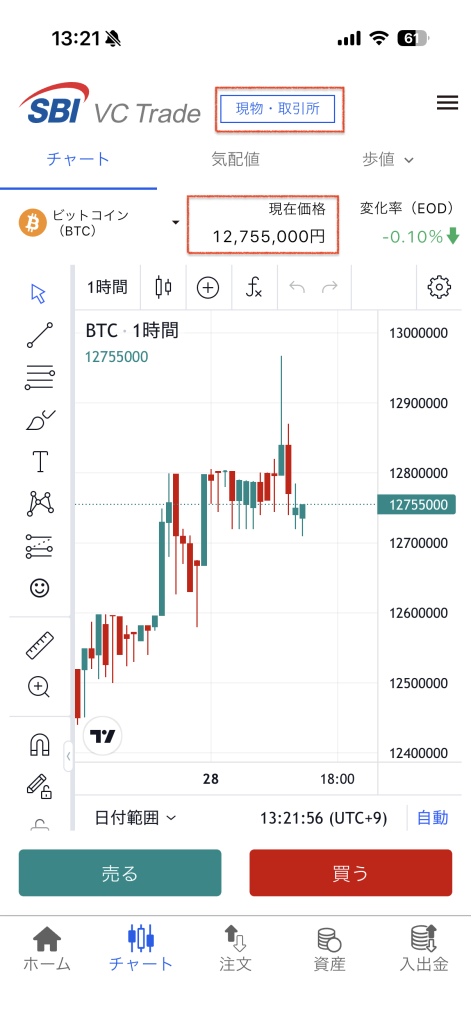The height and width of the screenshot is (1024, 471).
Task: Open the hamburger menu
Action: click(447, 103)
